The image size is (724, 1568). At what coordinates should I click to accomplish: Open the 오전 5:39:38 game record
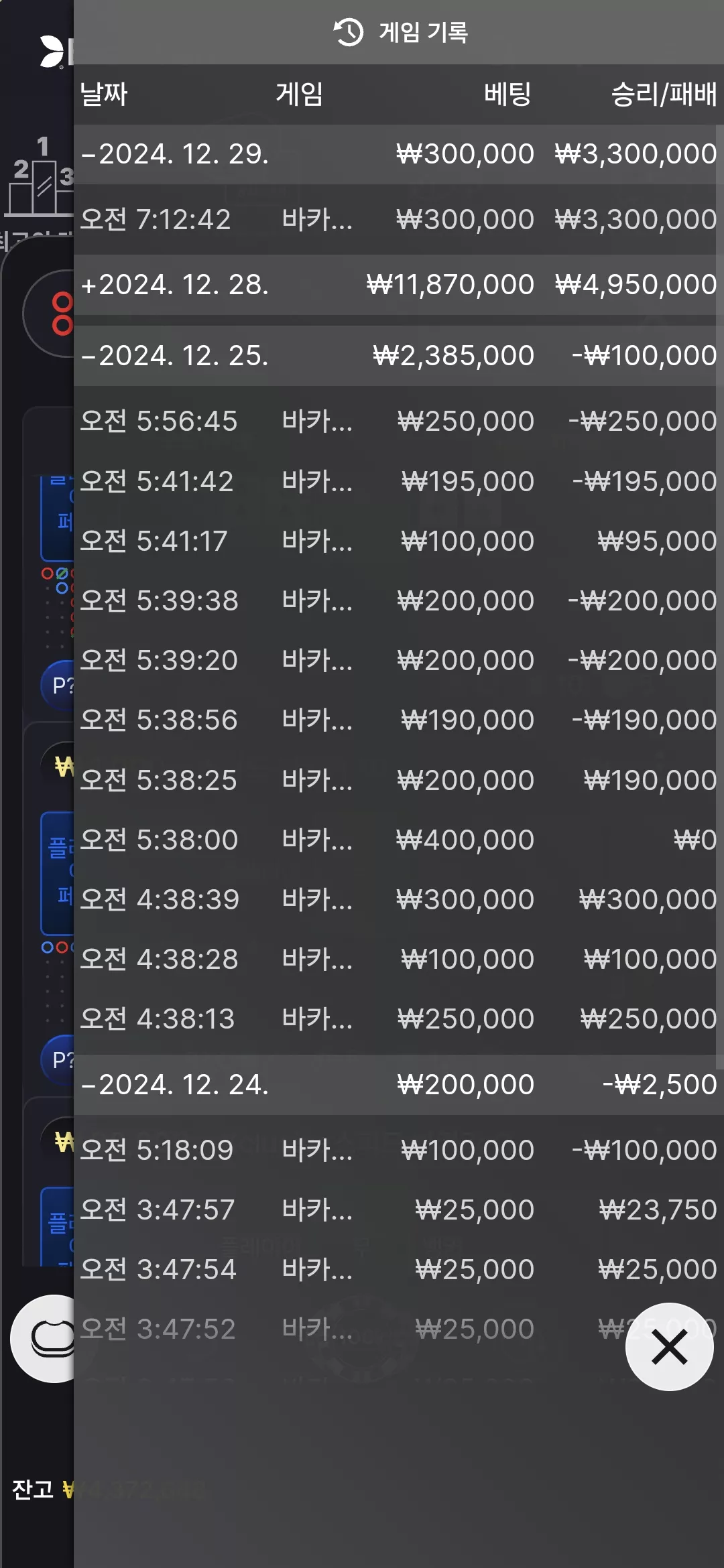(x=398, y=601)
